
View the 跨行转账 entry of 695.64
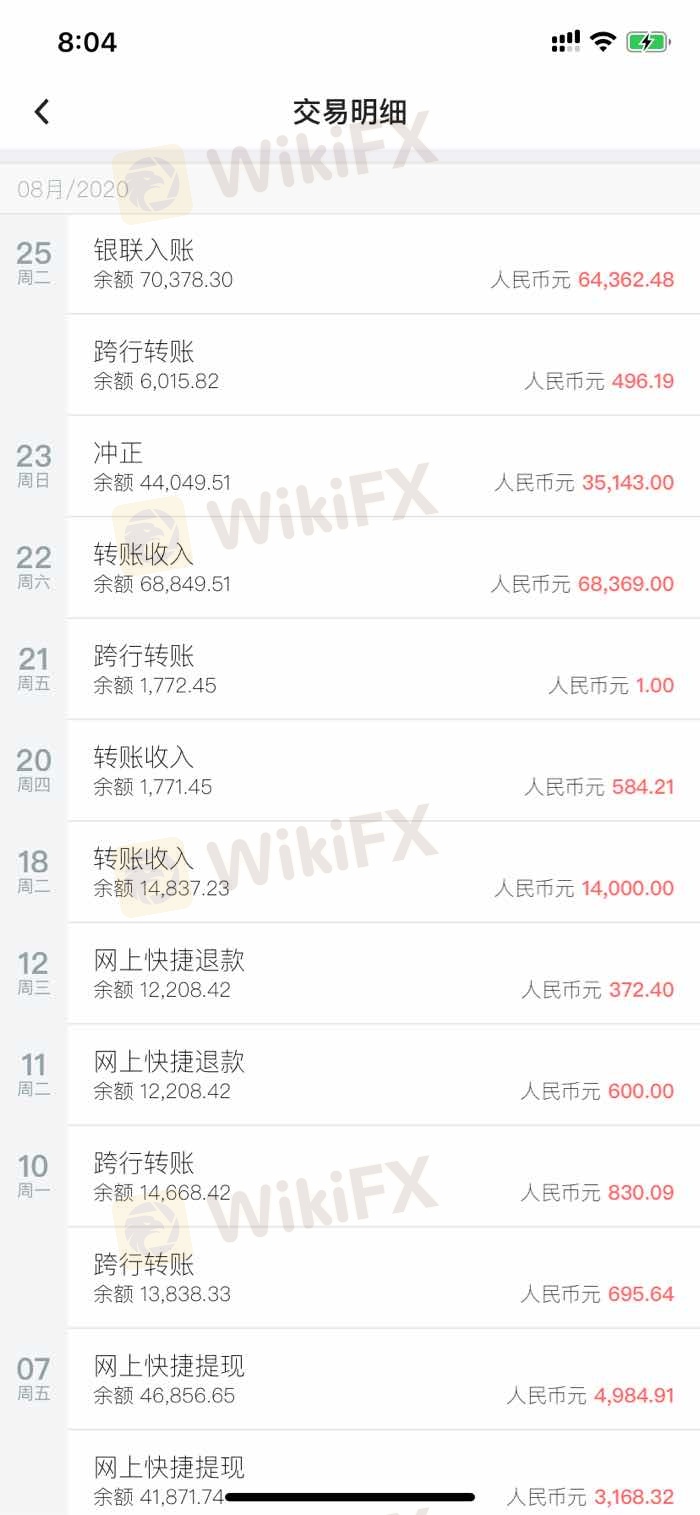384,1279
